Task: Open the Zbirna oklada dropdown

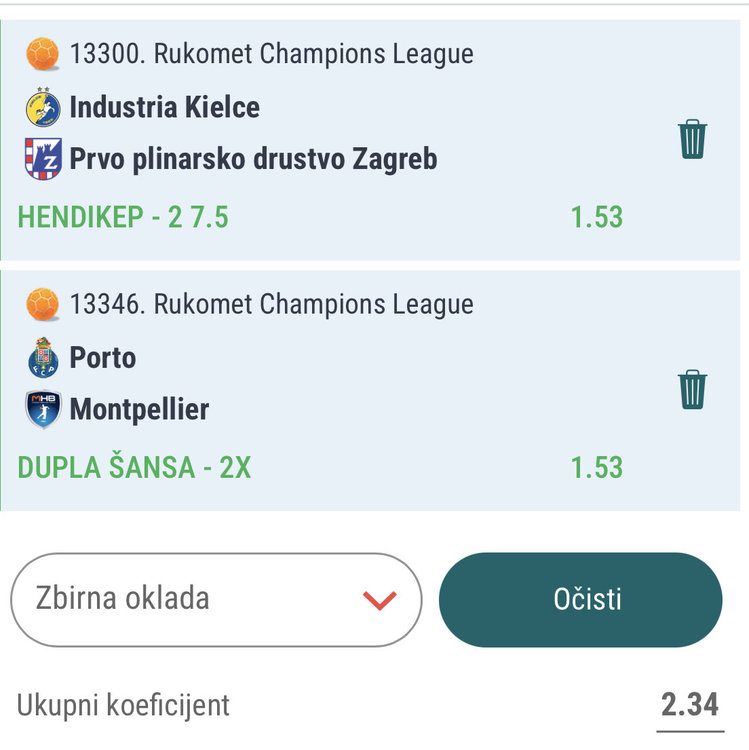Action: tap(216, 600)
